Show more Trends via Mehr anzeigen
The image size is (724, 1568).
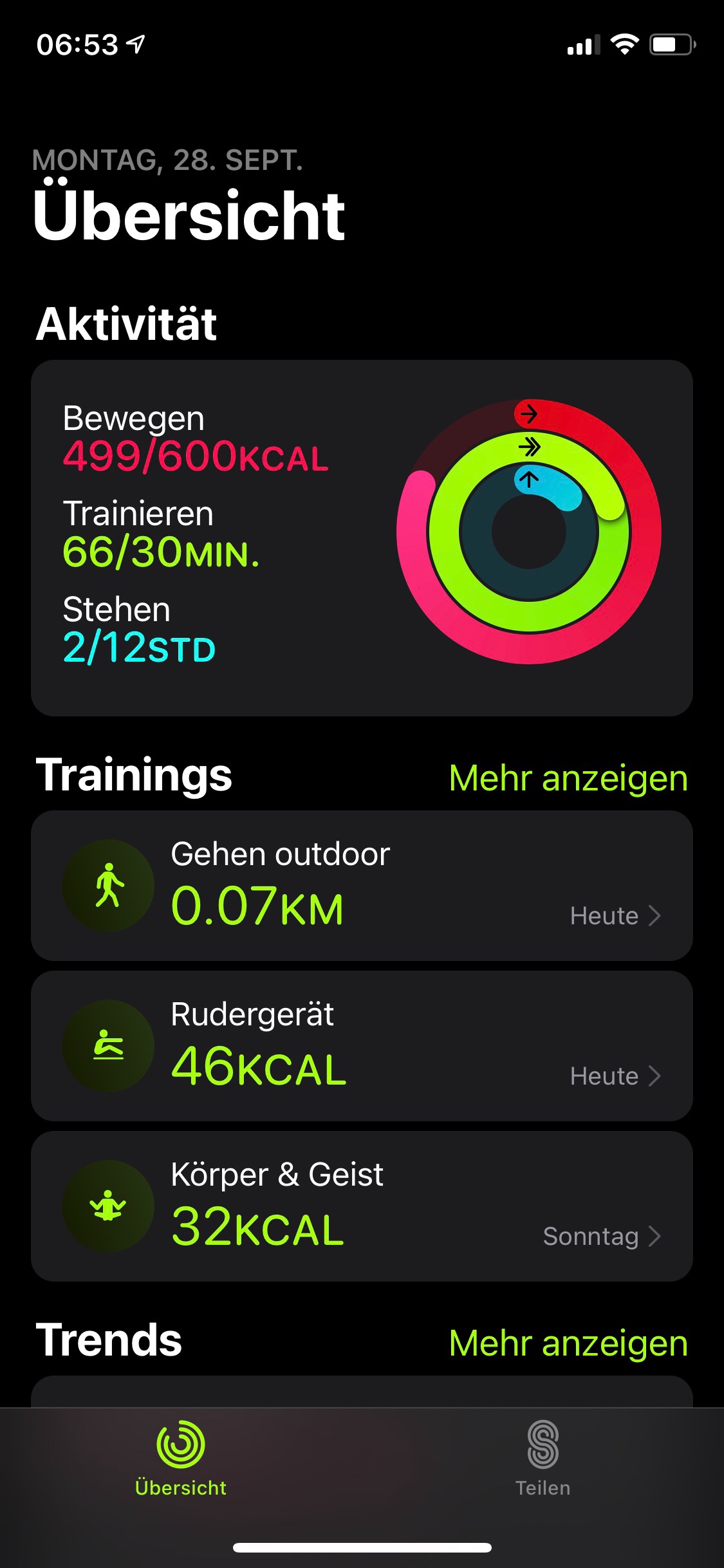coord(568,1343)
